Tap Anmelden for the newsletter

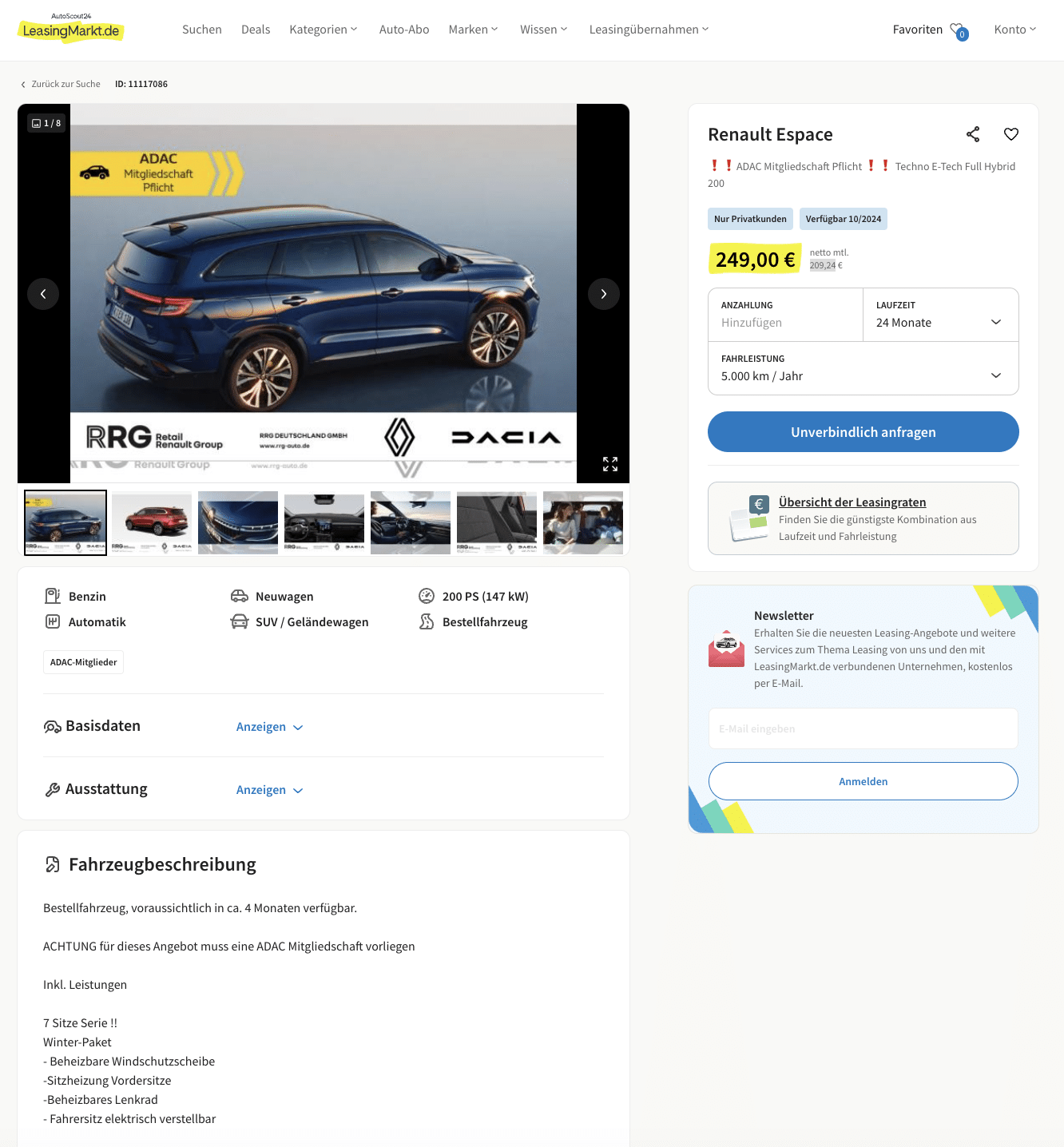(863, 781)
